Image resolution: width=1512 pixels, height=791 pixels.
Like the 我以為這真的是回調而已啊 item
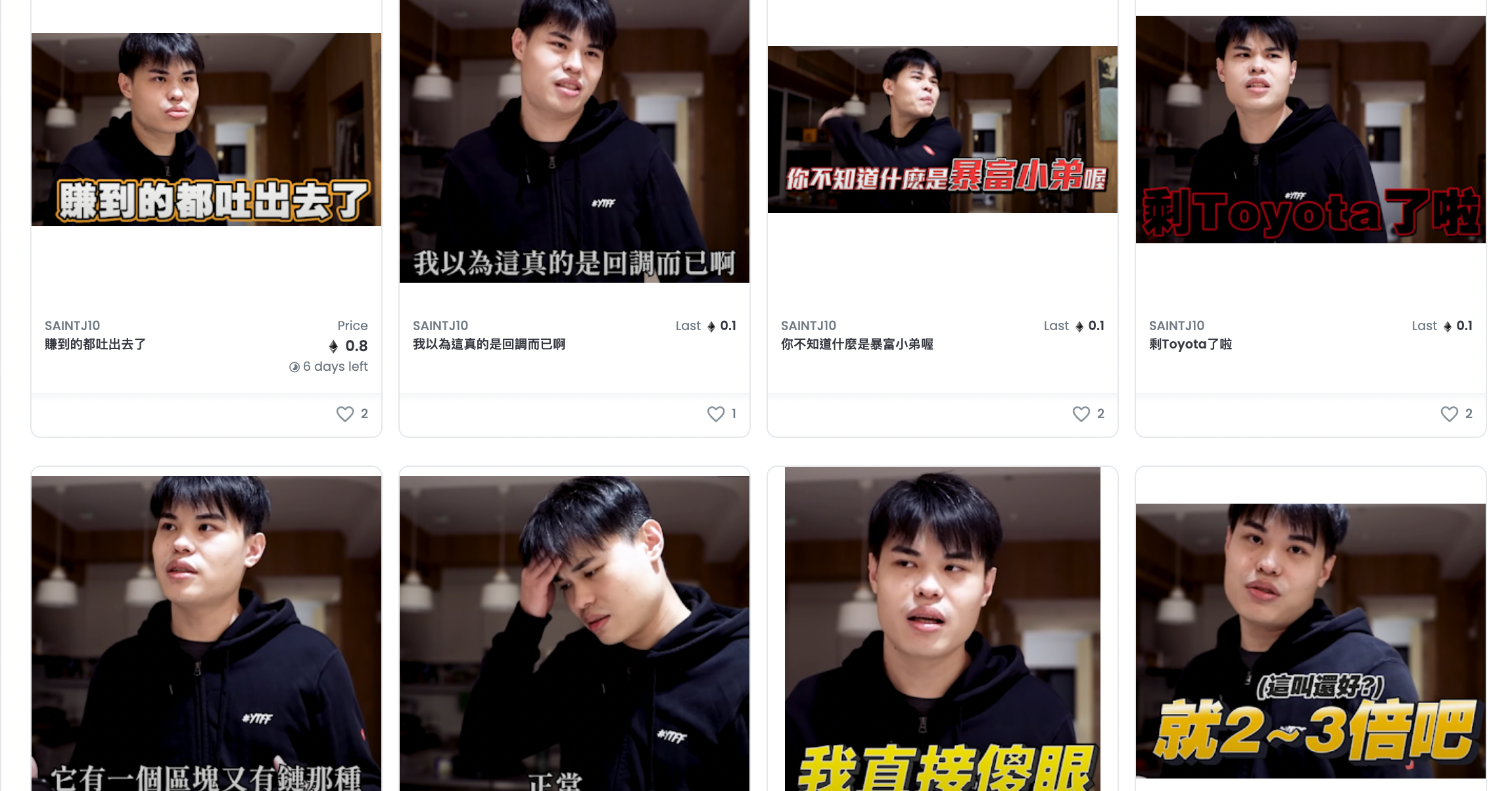[x=715, y=414]
